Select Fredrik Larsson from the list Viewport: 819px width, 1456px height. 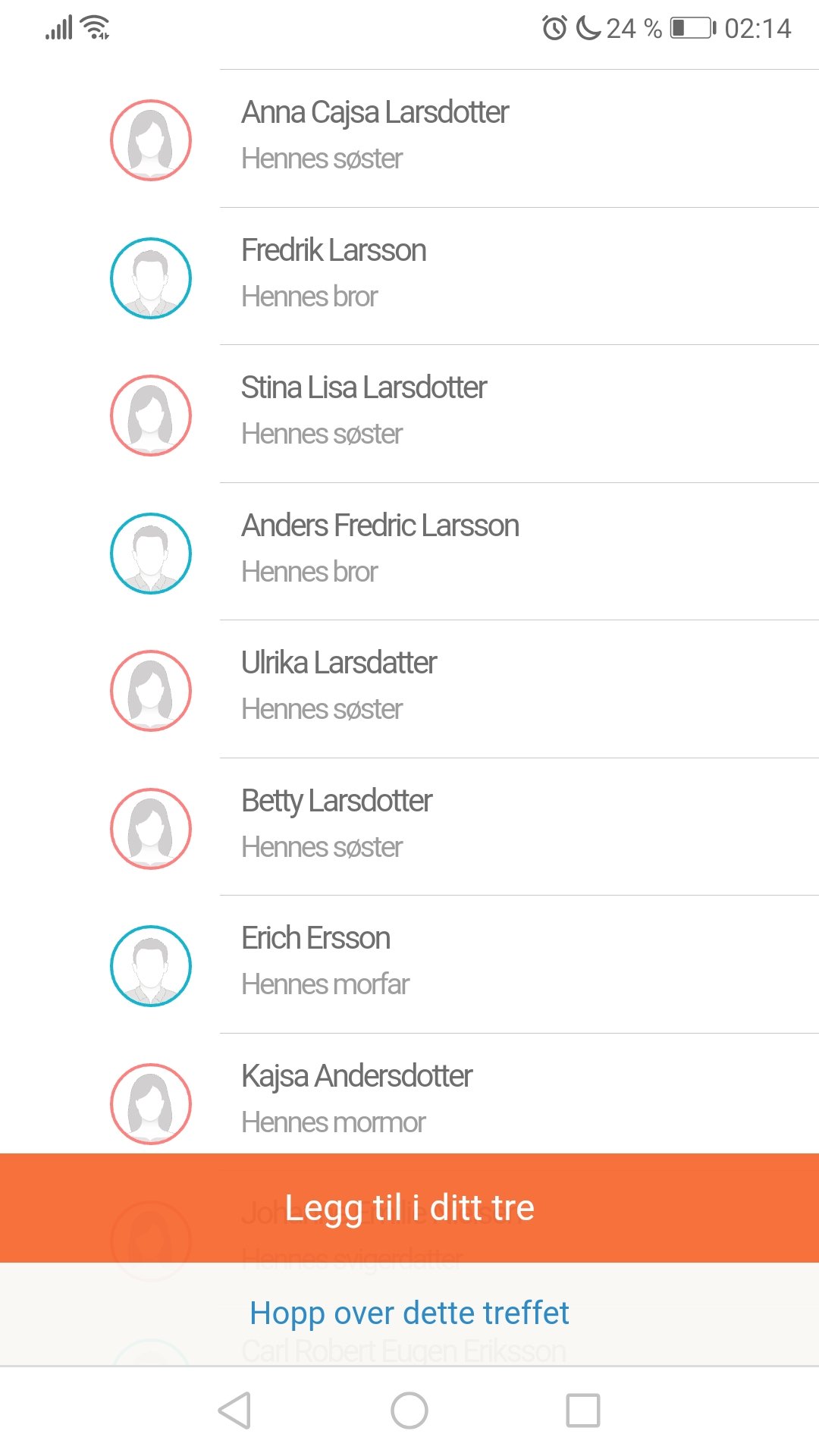[409, 276]
